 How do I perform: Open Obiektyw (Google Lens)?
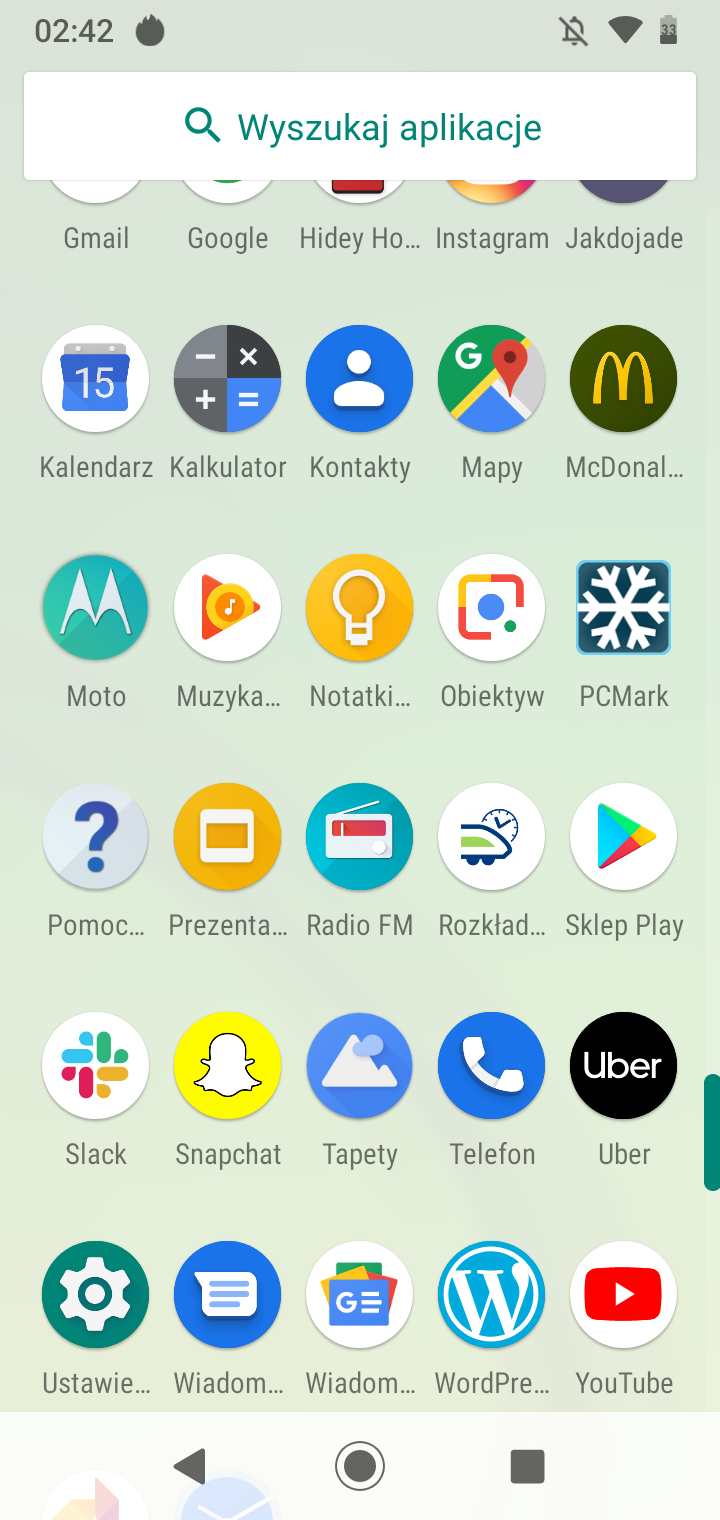492,608
